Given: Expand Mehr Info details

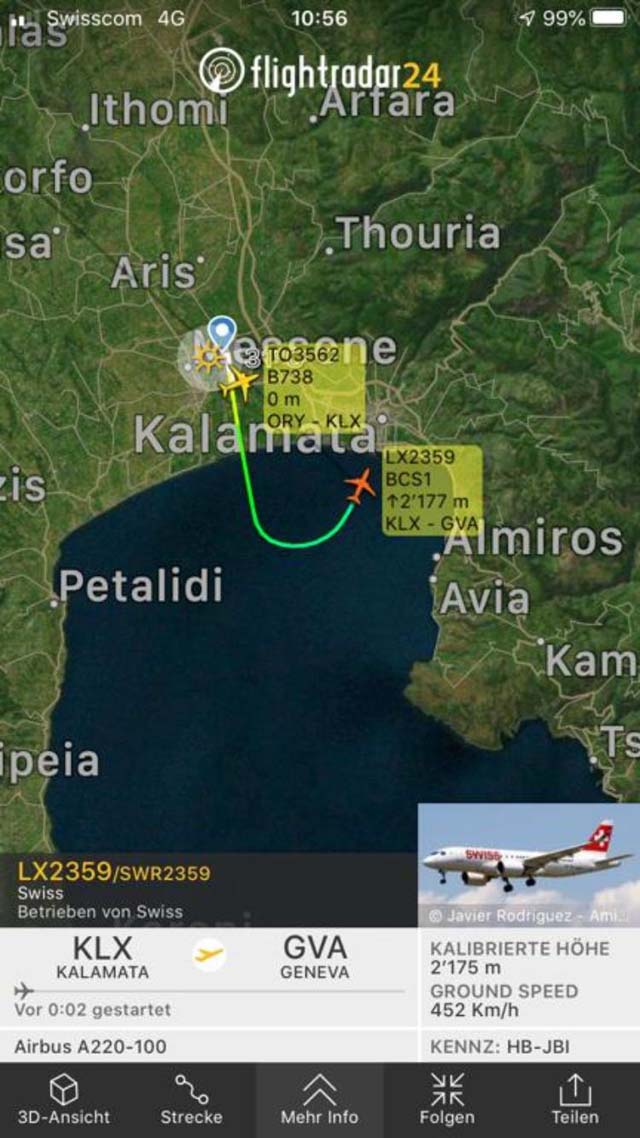Looking at the screenshot, I should (x=319, y=1099).
